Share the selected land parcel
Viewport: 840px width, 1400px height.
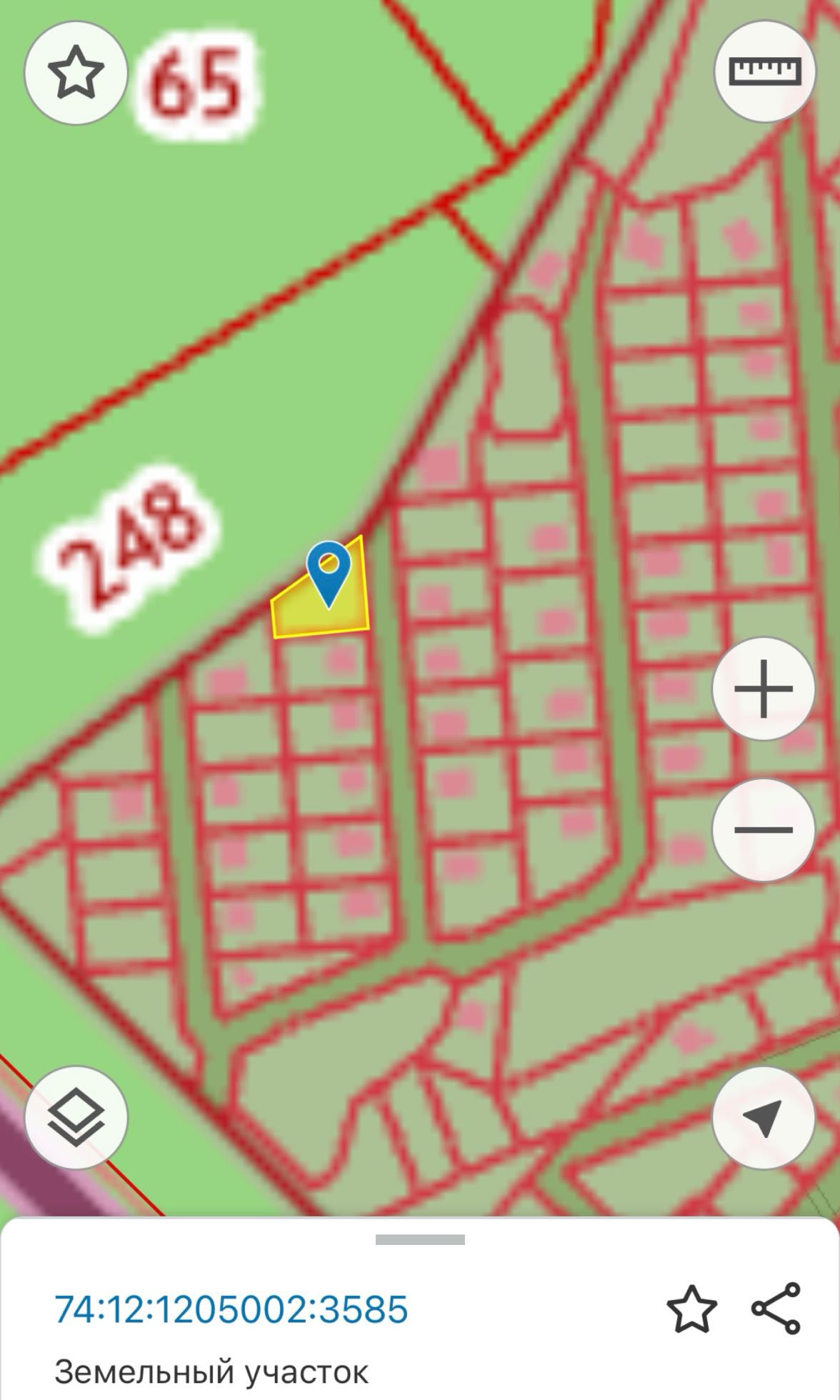coord(776,1308)
